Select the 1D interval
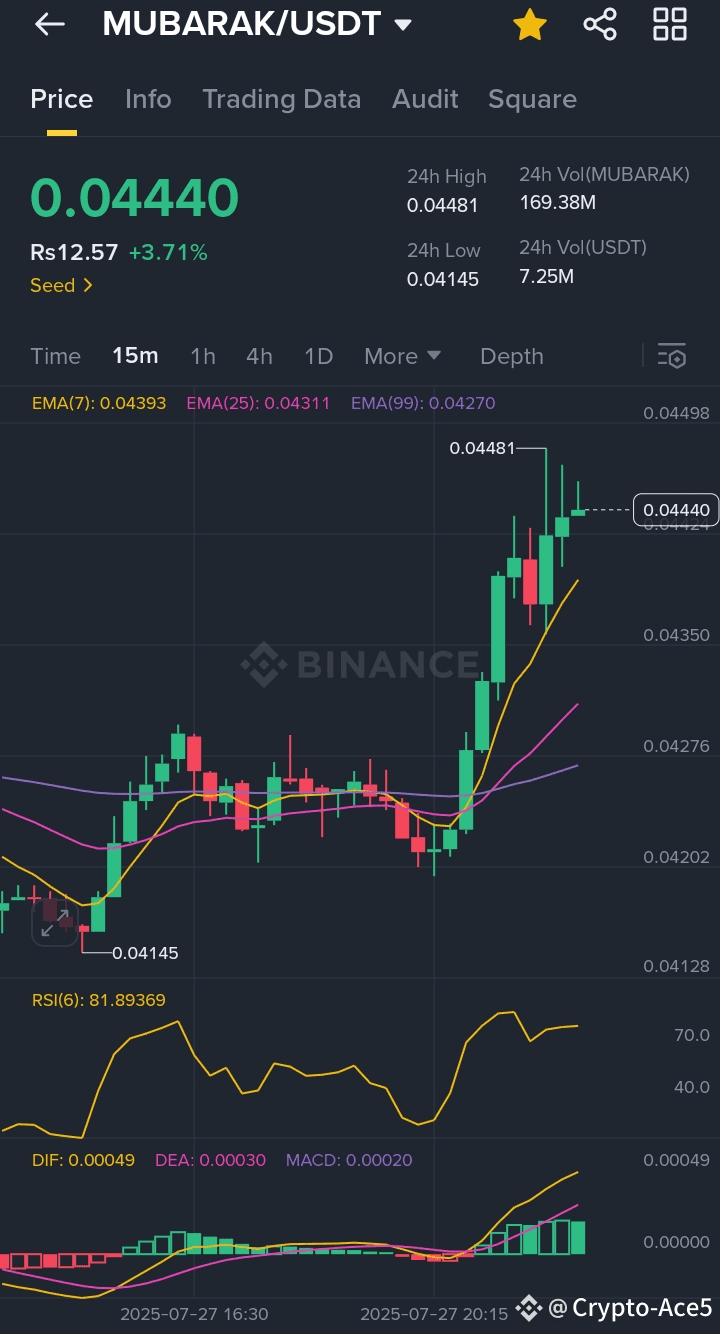The height and width of the screenshot is (1334, 720). 318,356
